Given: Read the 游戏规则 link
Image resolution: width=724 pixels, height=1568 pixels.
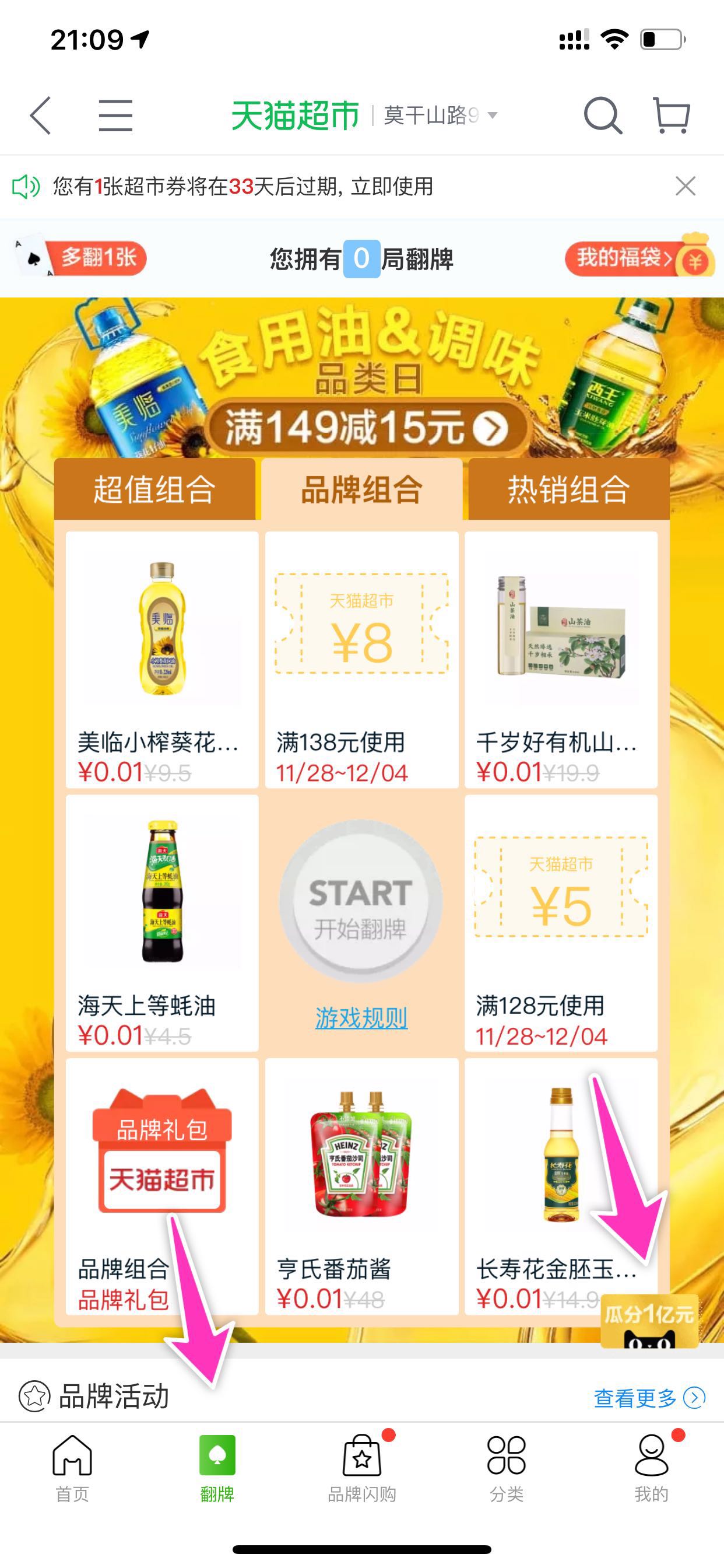Looking at the screenshot, I should tap(361, 1017).
